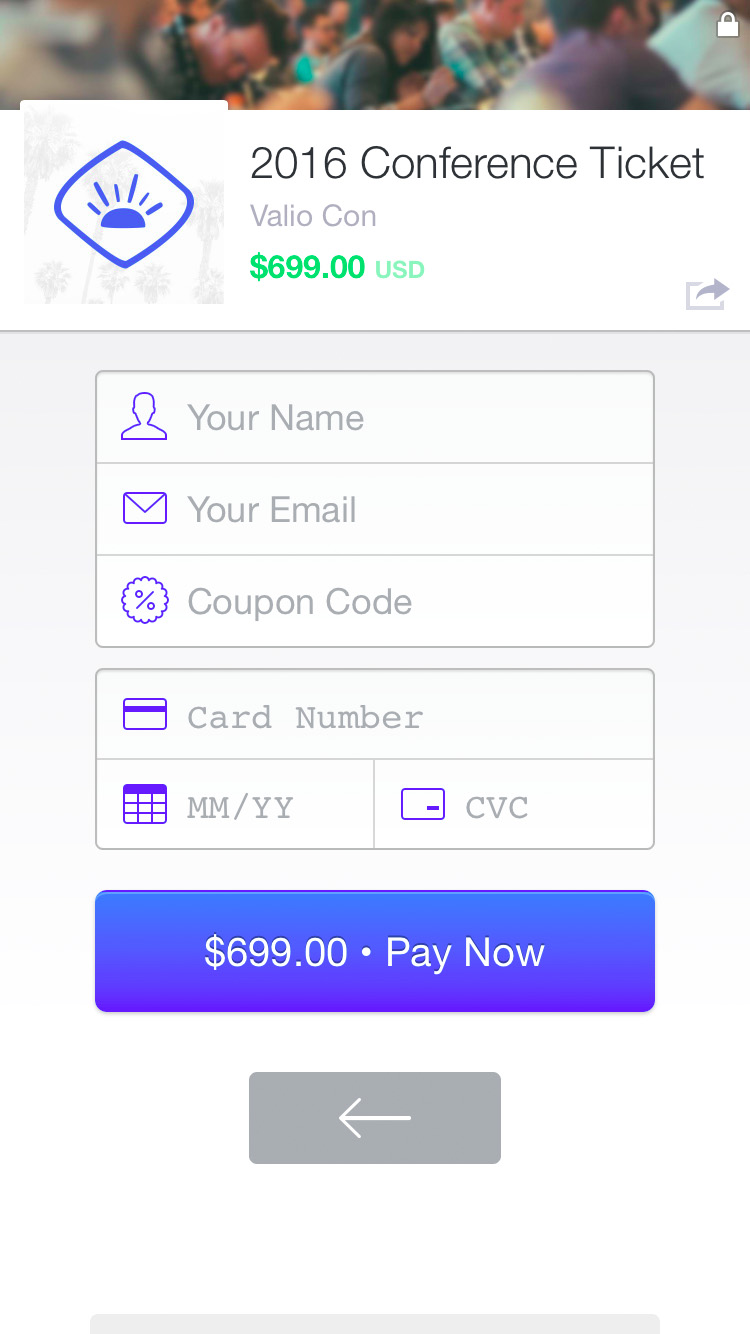The width and height of the screenshot is (750, 1334).
Task: Tap the CVC field
Action: pos(514,805)
